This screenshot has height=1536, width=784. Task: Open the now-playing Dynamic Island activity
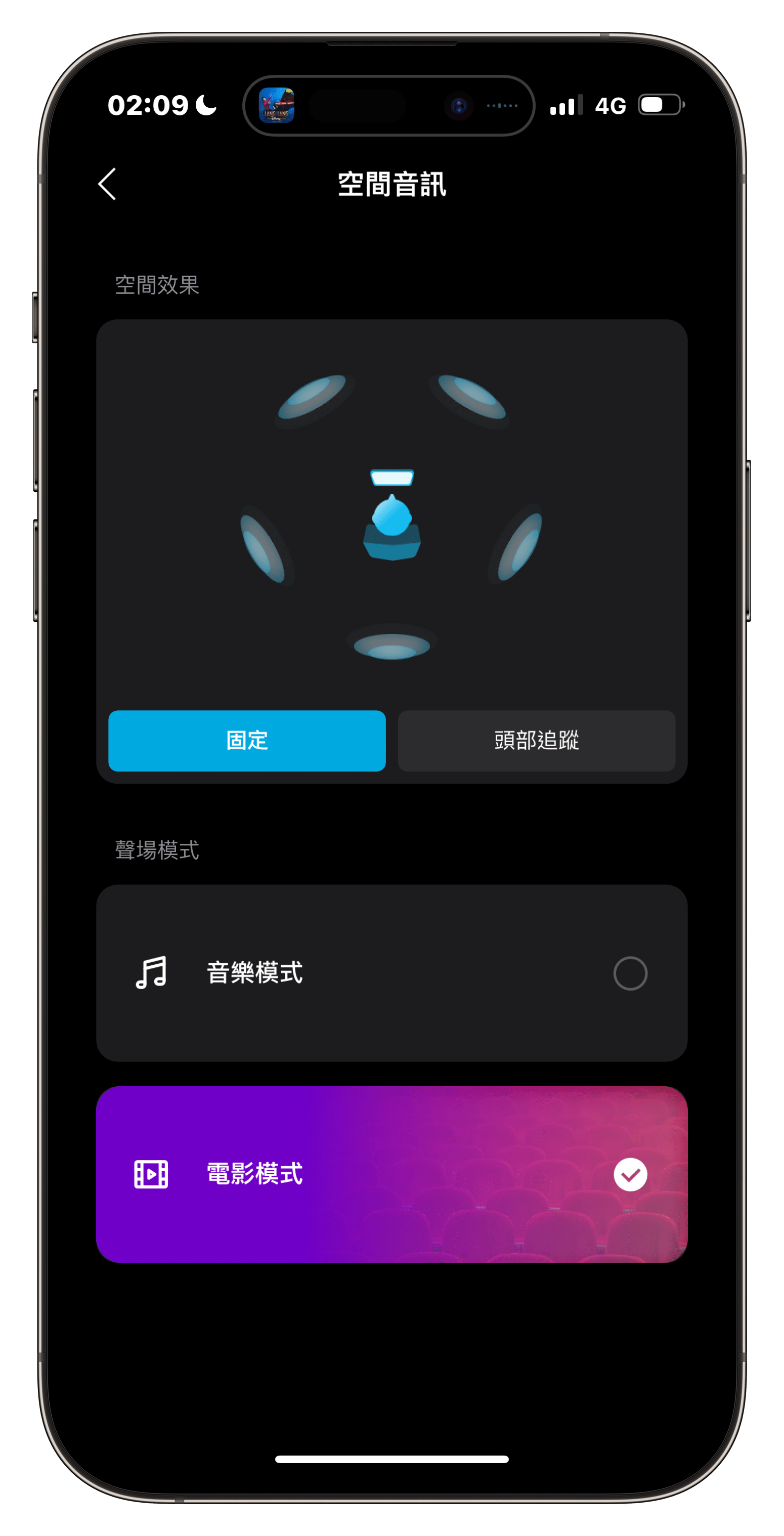pyautogui.click(x=389, y=106)
